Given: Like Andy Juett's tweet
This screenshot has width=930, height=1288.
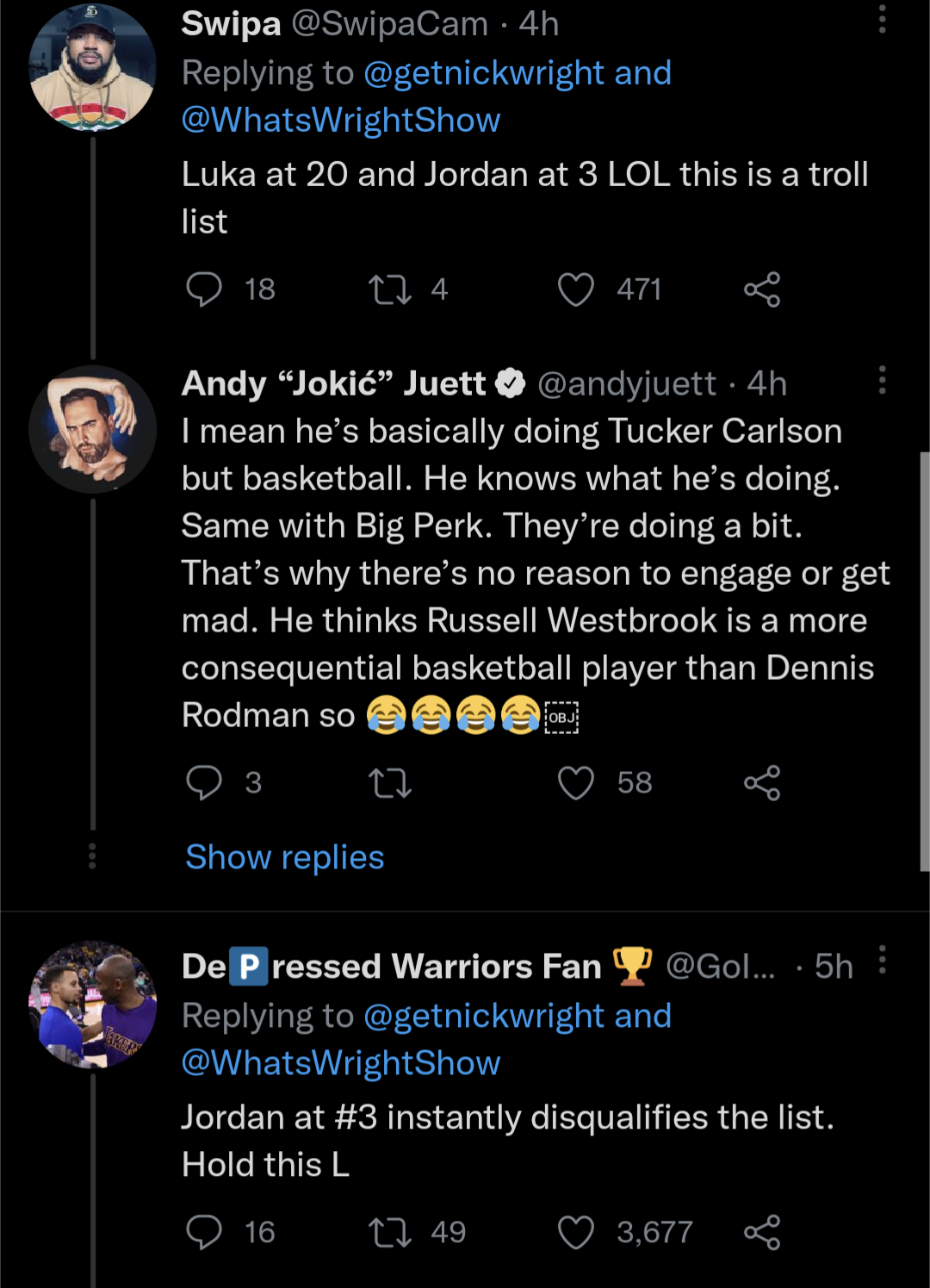Looking at the screenshot, I should [x=576, y=783].
